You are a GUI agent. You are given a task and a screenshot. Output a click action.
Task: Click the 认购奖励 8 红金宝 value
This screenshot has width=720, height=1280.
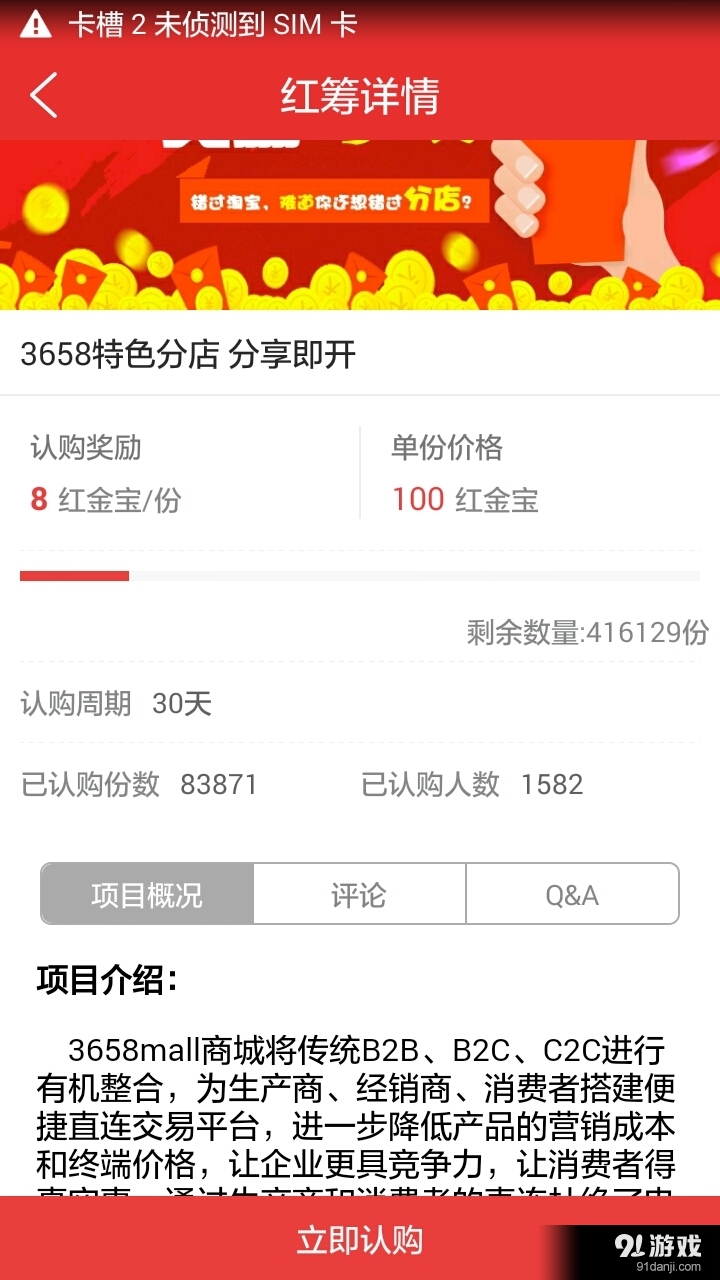tap(100, 498)
